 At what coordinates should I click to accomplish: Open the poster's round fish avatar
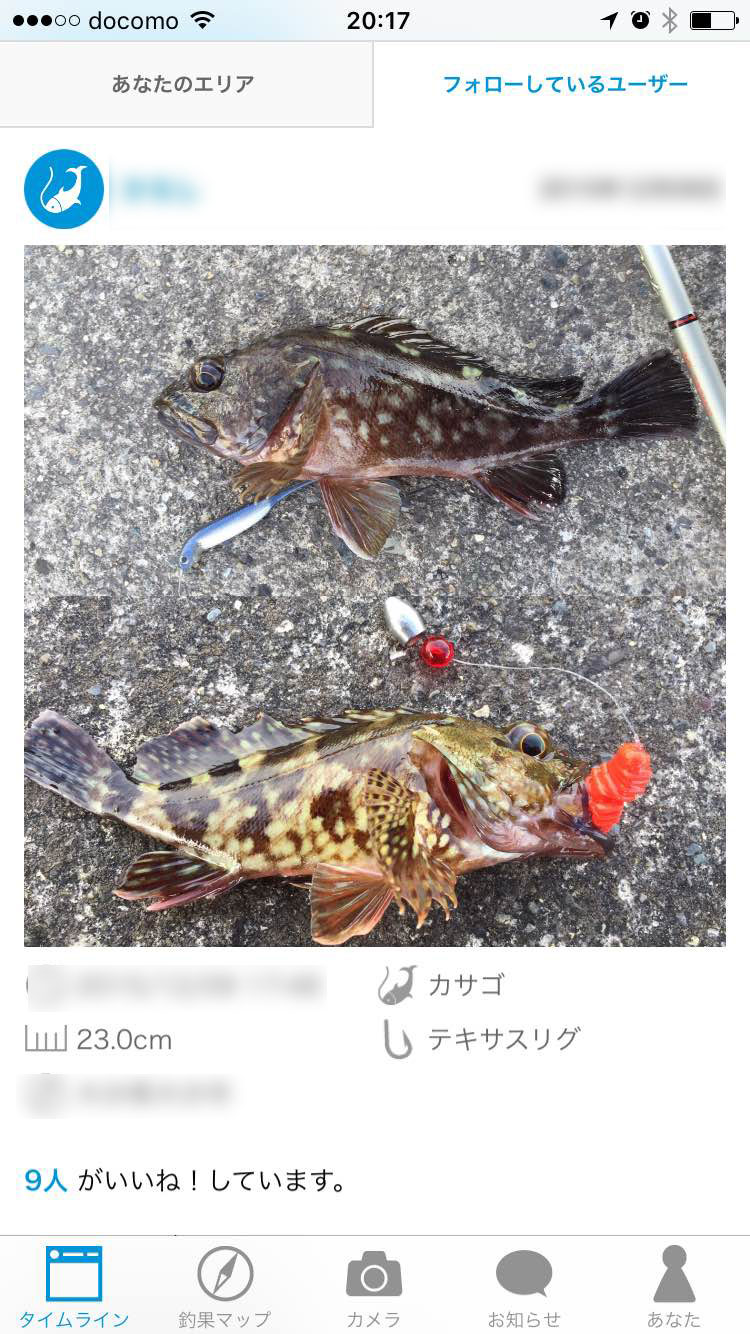tap(64, 189)
